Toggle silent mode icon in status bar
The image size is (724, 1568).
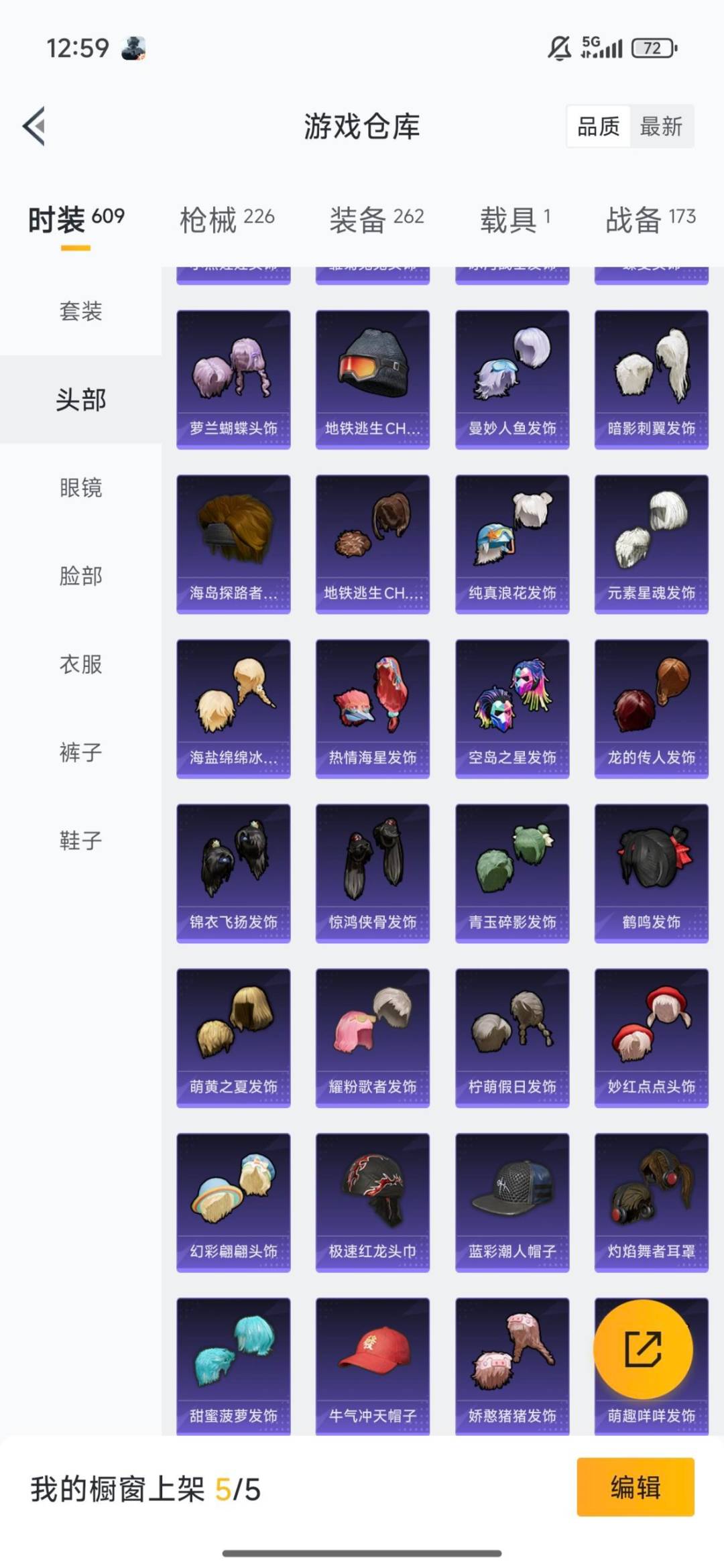click(557, 48)
